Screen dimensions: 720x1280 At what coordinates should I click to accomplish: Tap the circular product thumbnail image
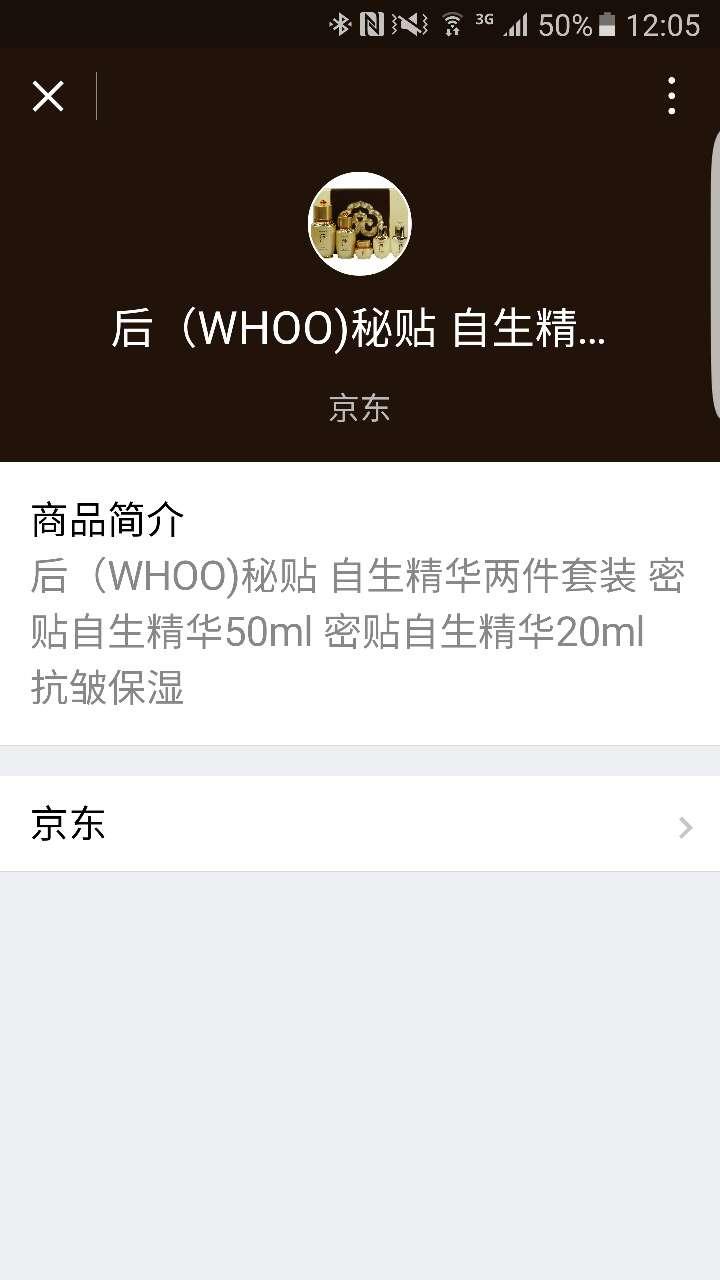pyautogui.click(x=359, y=223)
